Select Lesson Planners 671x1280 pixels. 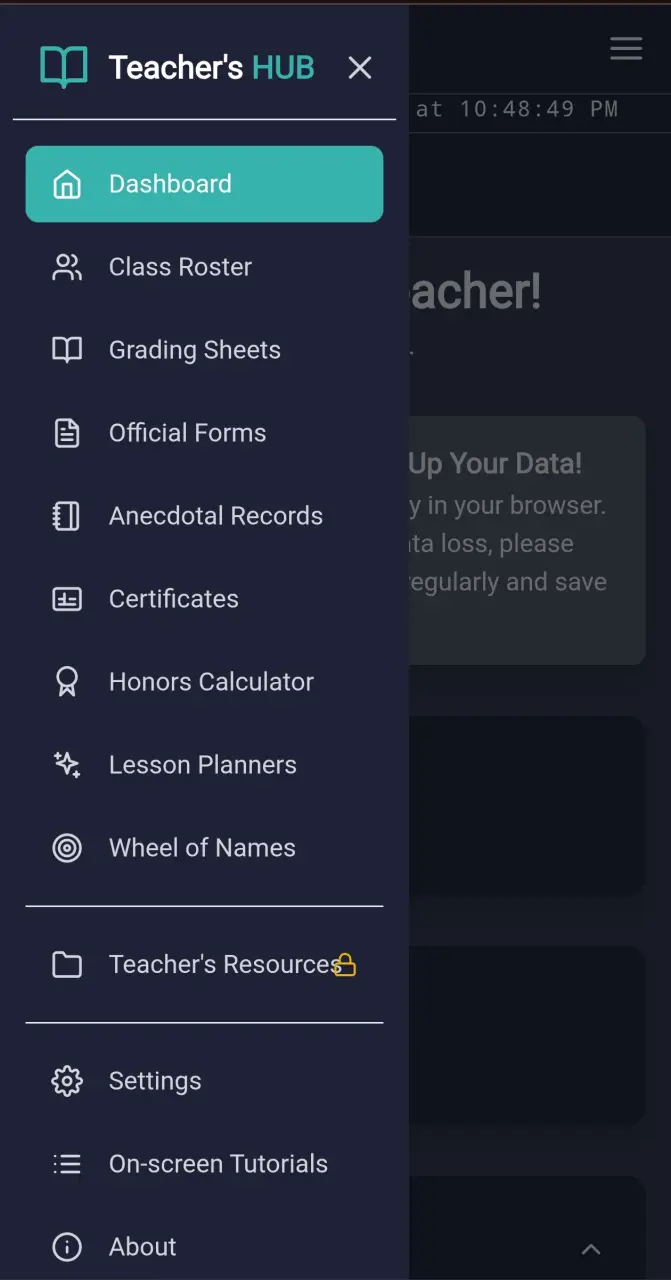204,765
